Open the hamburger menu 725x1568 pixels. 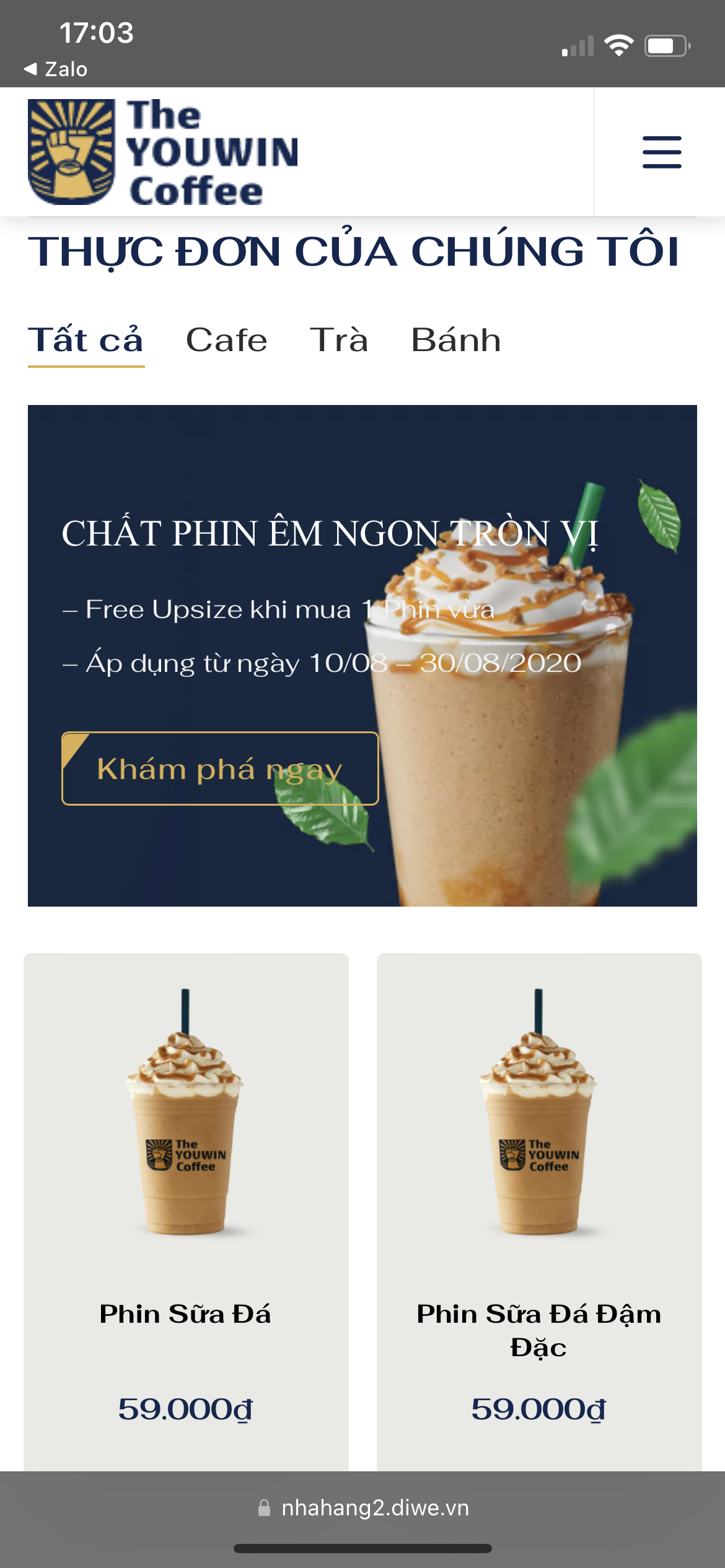click(661, 152)
